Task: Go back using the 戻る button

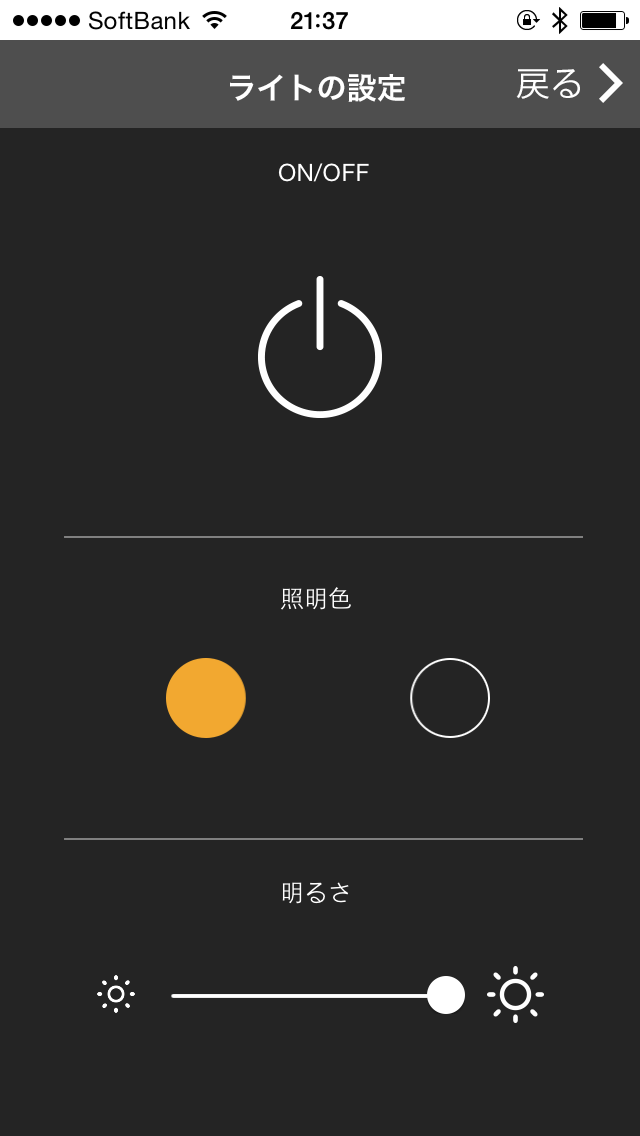Action: pos(569,84)
